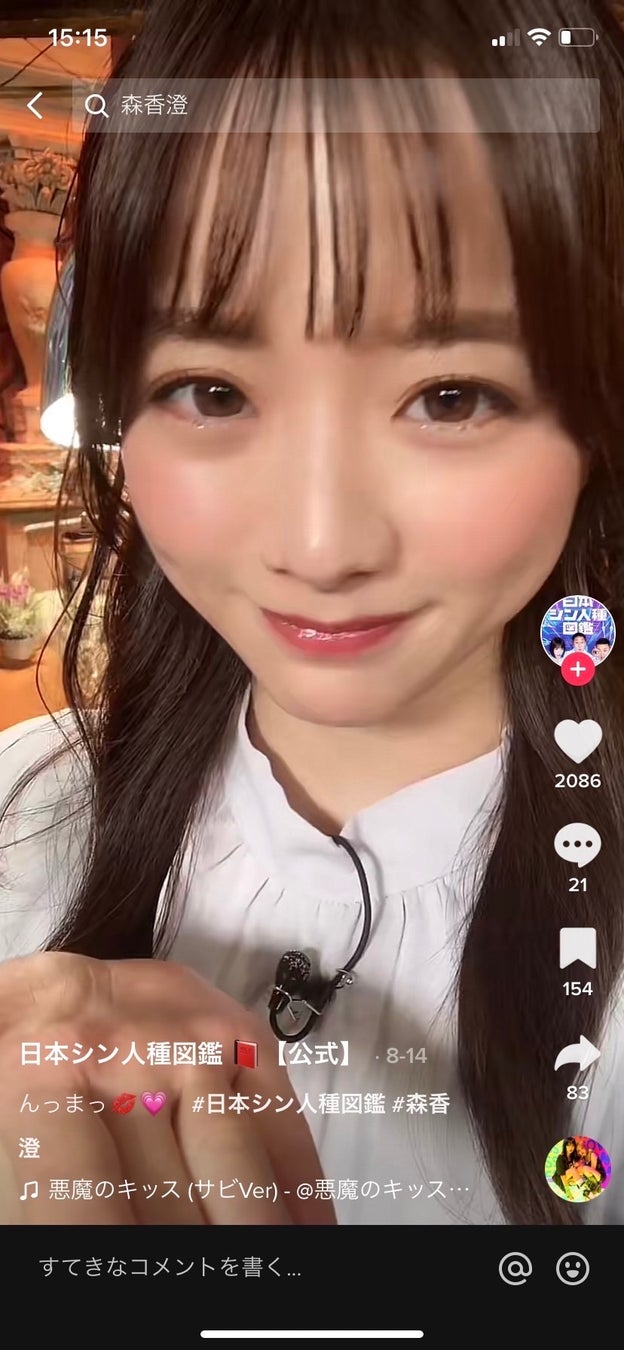The height and width of the screenshot is (1350, 624).
Task: Go back with the top-left arrow
Action: pos(35,105)
